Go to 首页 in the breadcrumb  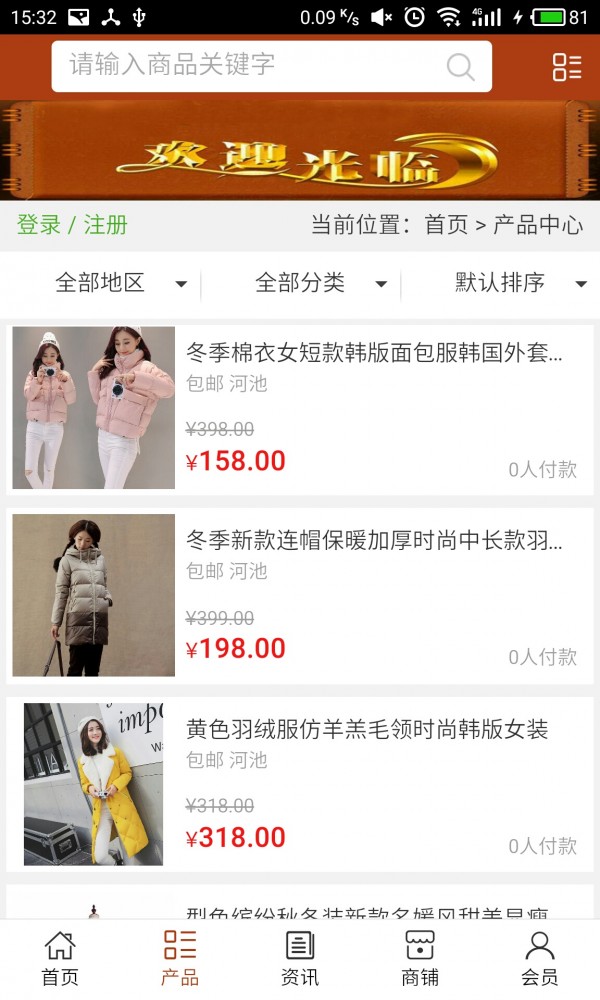446,225
